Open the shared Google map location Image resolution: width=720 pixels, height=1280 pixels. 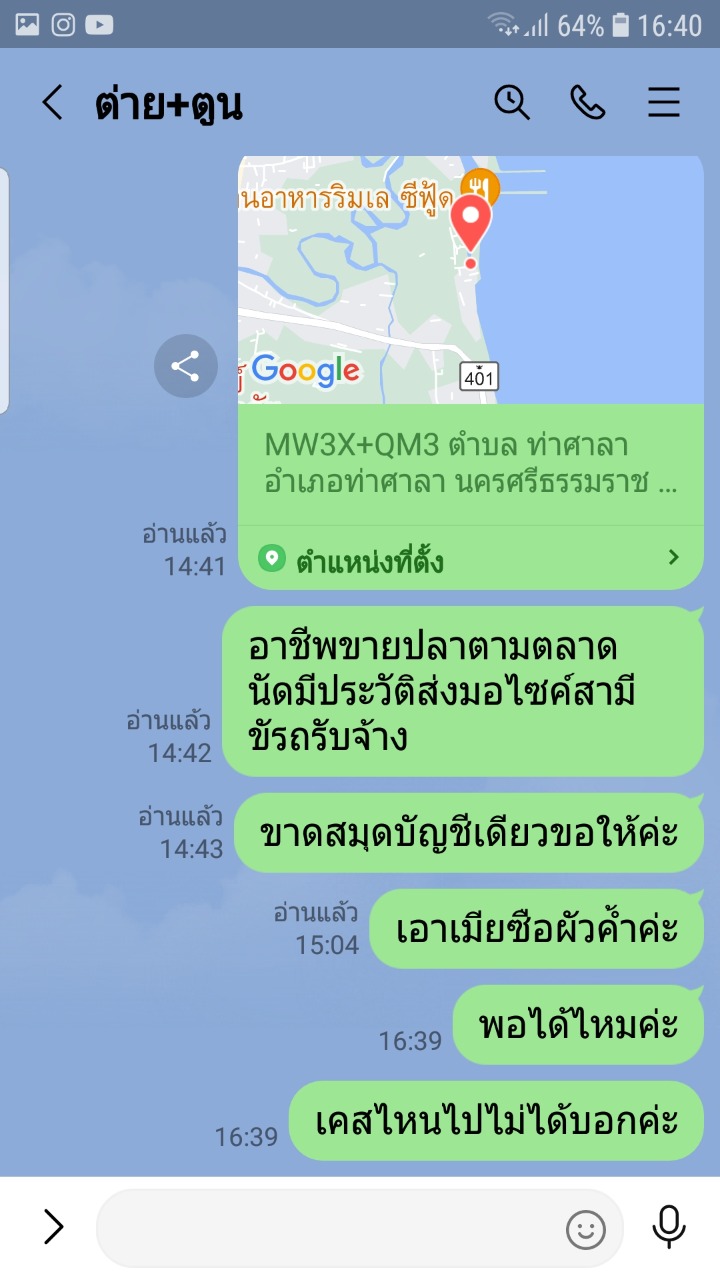click(471, 280)
